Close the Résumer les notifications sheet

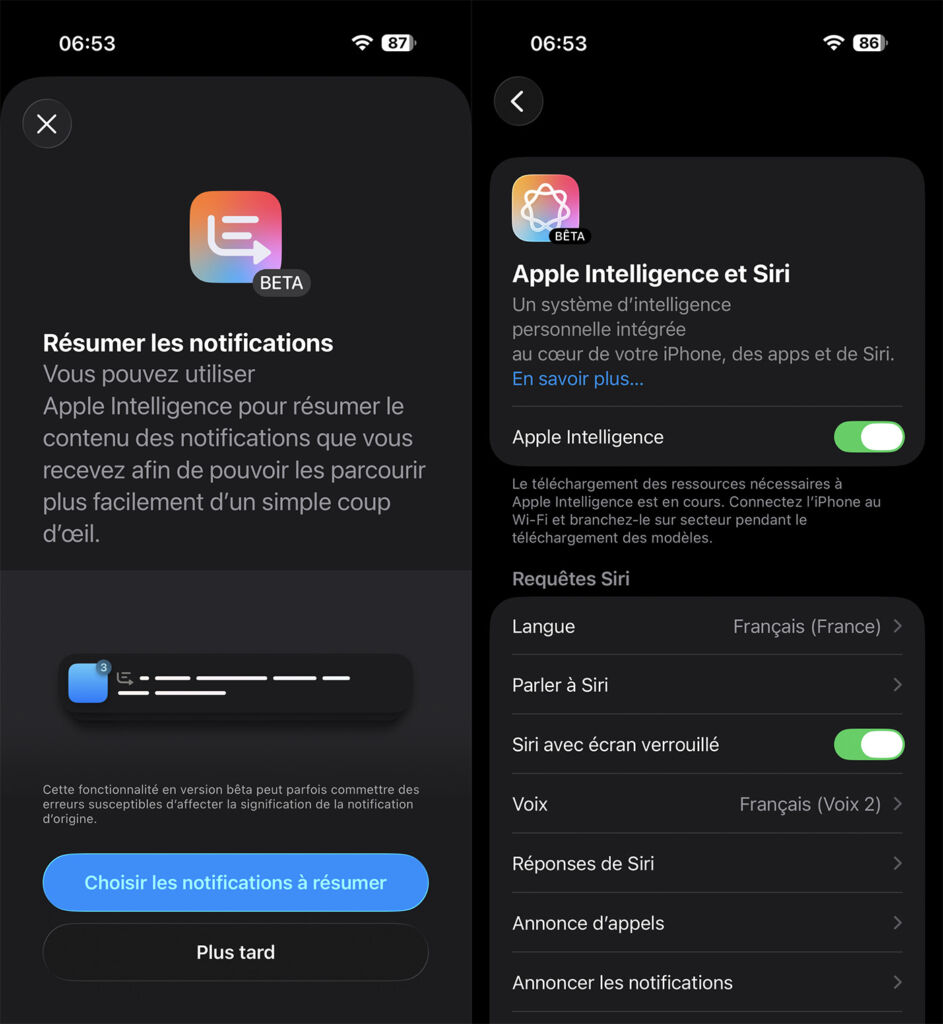click(x=47, y=124)
